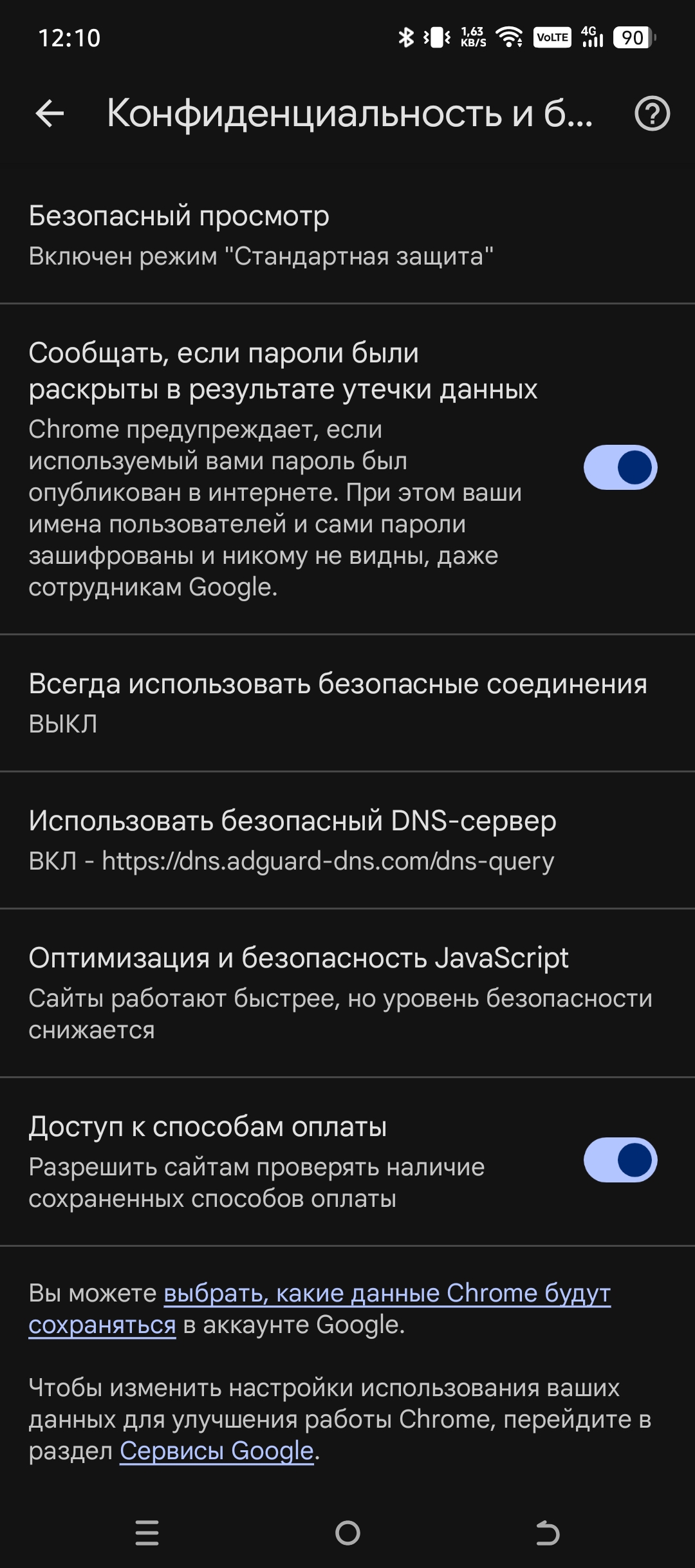Open Всегда использовать безопасные соединения

(x=347, y=703)
